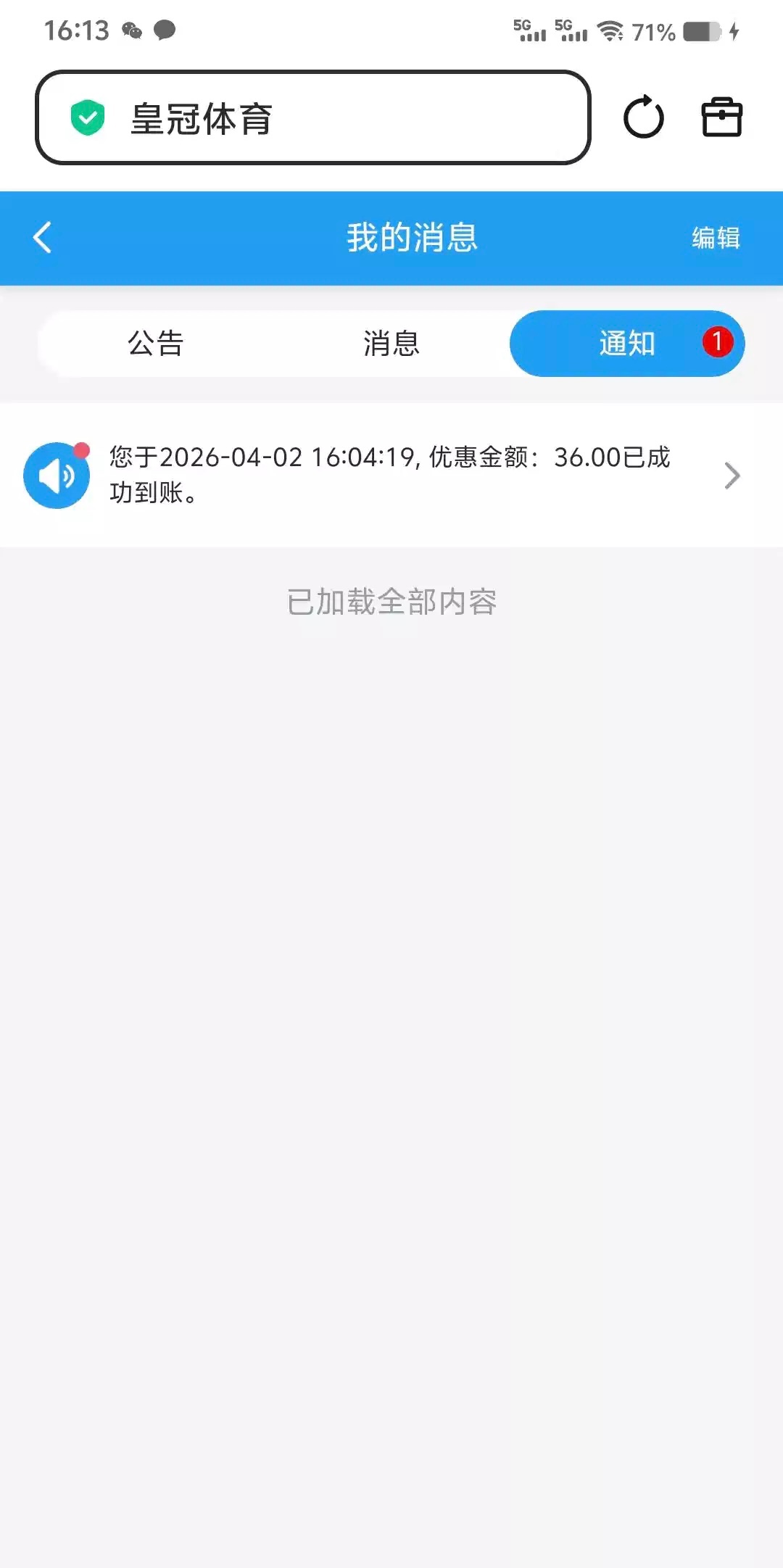The width and height of the screenshot is (783, 1568).
Task: Open the toolbox icon
Action: (721, 118)
